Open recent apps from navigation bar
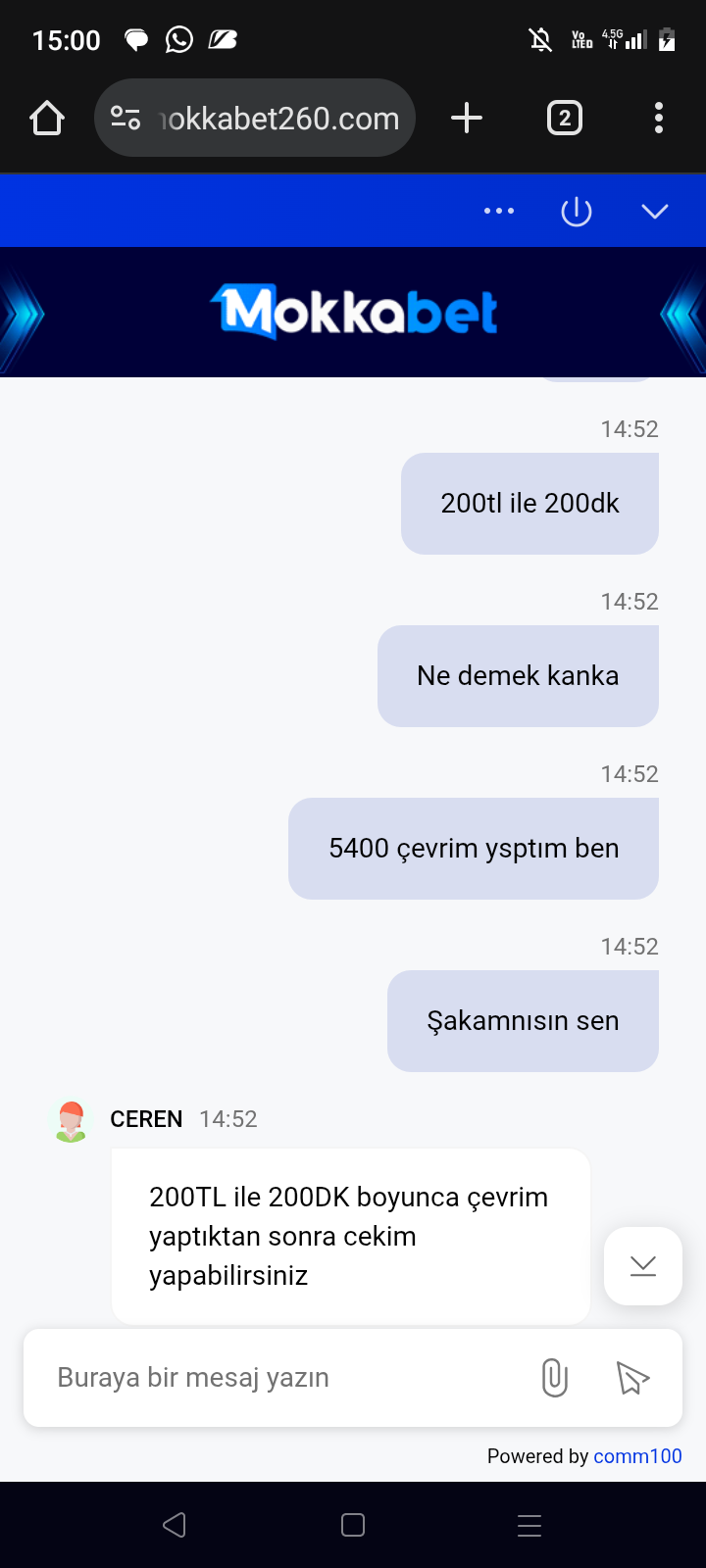The height and width of the screenshot is (1568, 706). tap(529, 1525)
